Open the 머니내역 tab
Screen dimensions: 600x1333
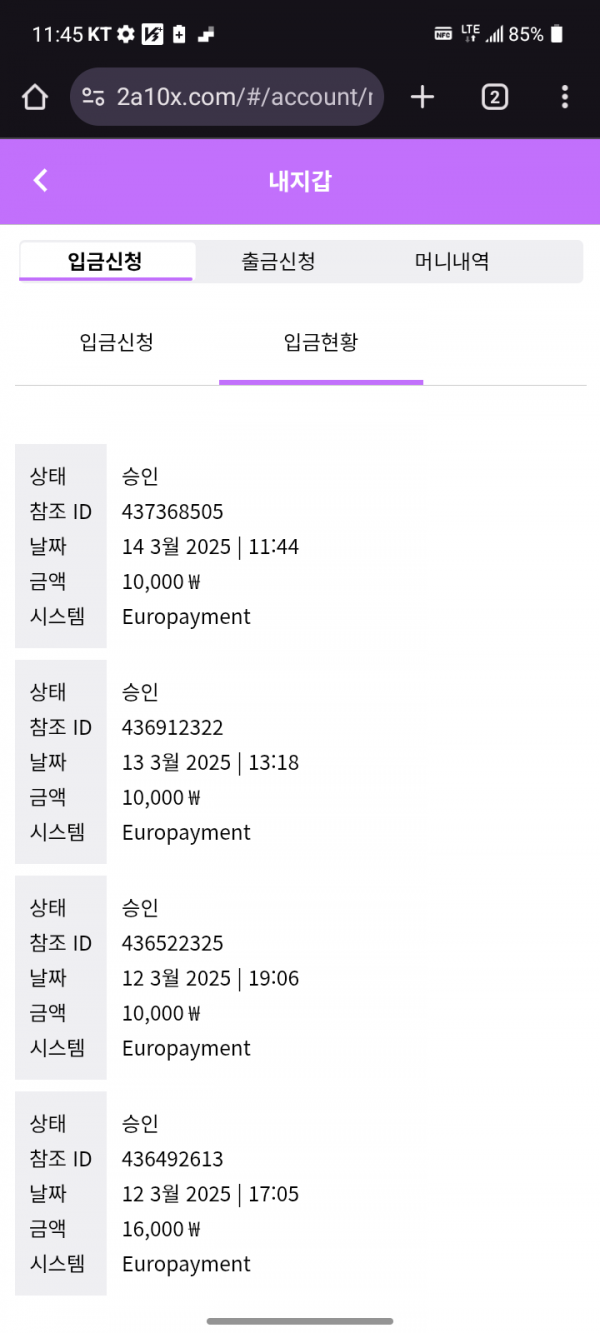pos(452,262)
